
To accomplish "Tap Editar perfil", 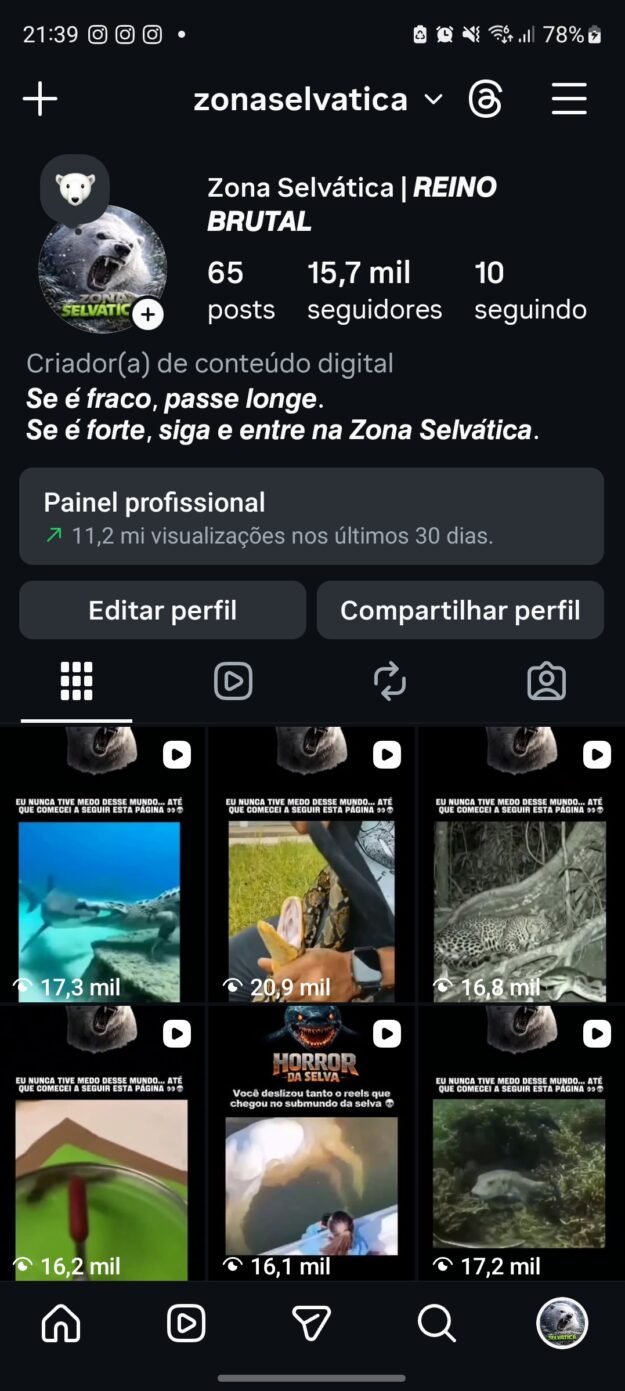I will point(162,610).
